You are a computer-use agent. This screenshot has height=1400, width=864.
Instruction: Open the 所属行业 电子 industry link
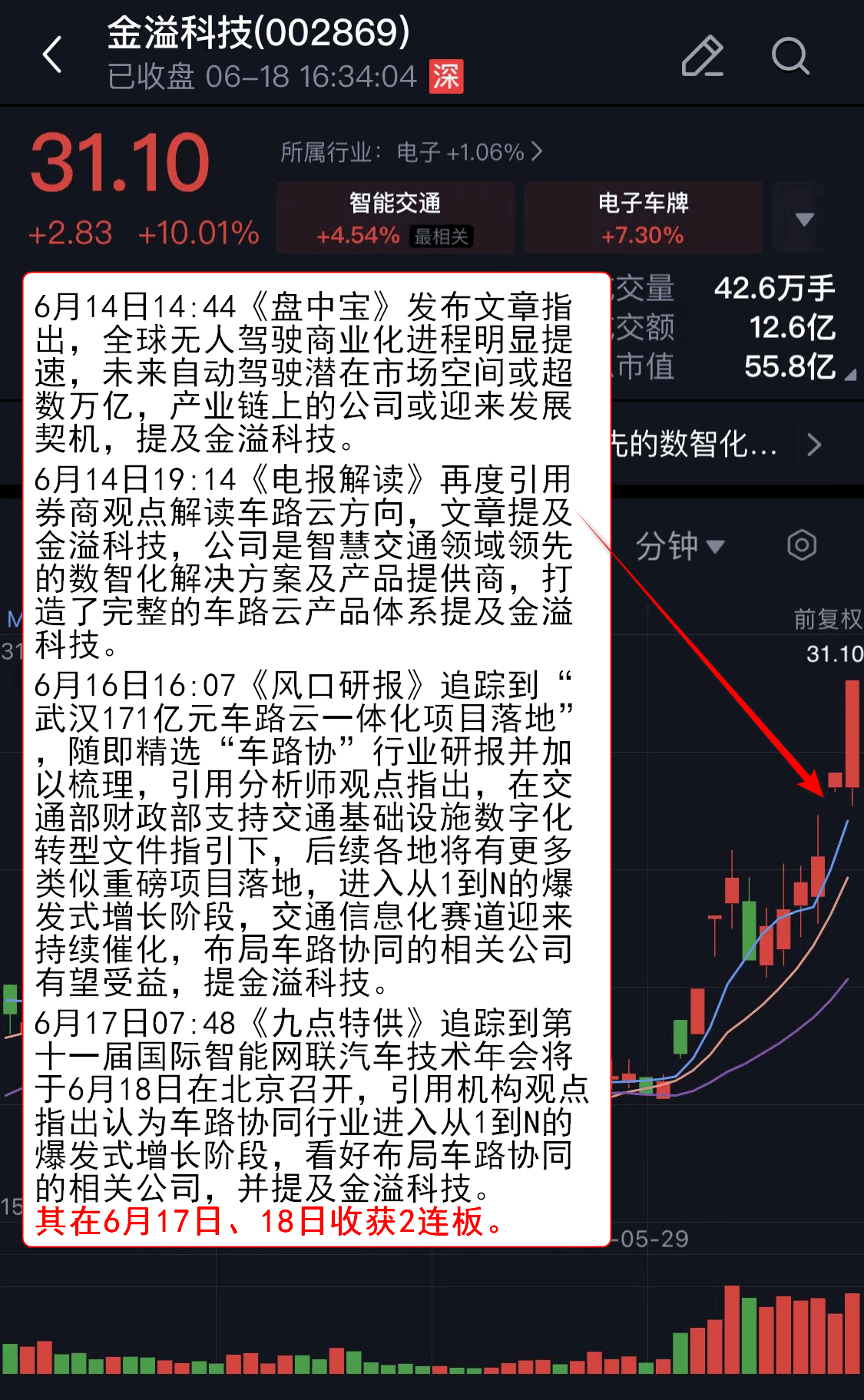[x=411, y=152]
